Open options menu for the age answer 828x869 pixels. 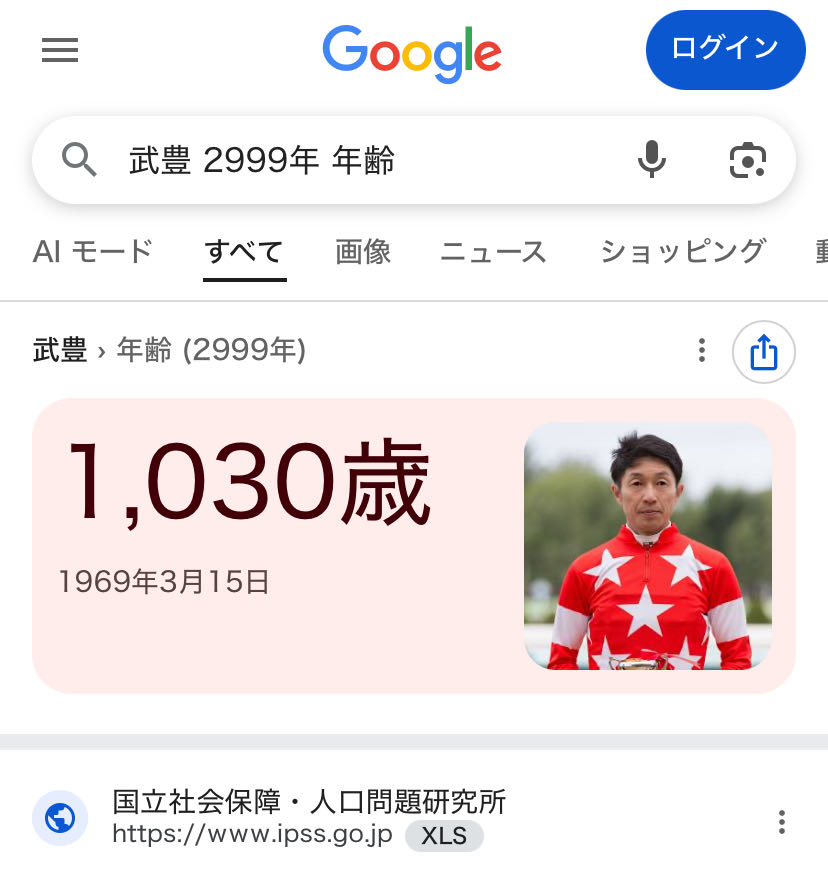click(x=702, y=351)
